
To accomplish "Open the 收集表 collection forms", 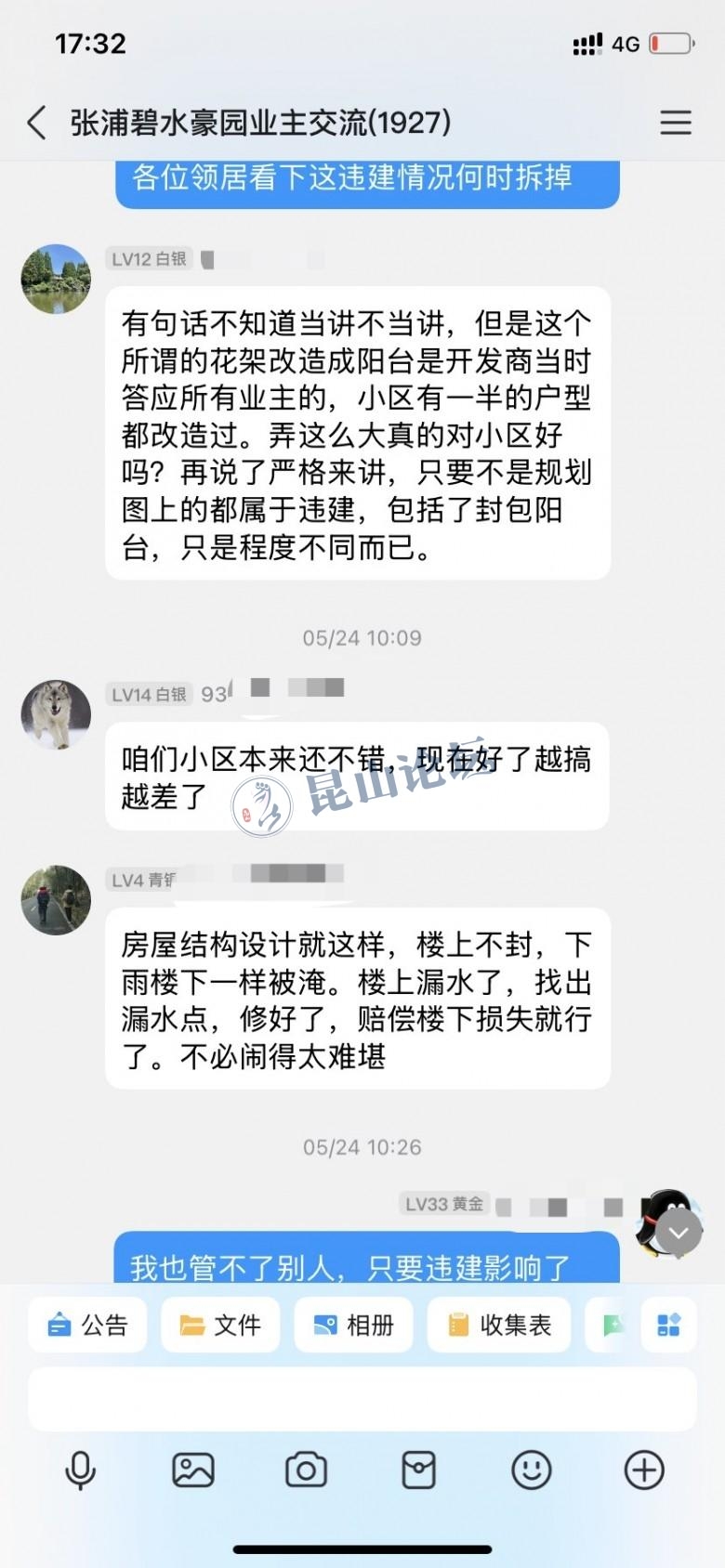I will 499,1325.
